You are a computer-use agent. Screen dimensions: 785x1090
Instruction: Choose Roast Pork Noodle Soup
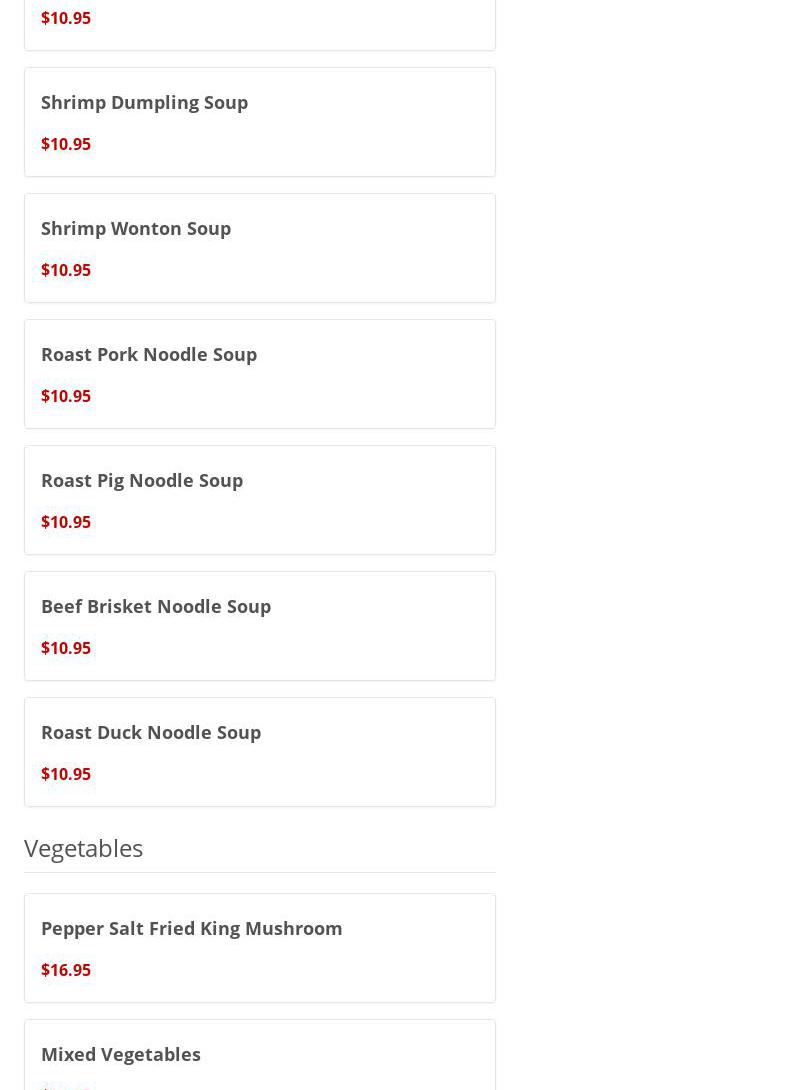pyautogui.click(x=259, y=374)
